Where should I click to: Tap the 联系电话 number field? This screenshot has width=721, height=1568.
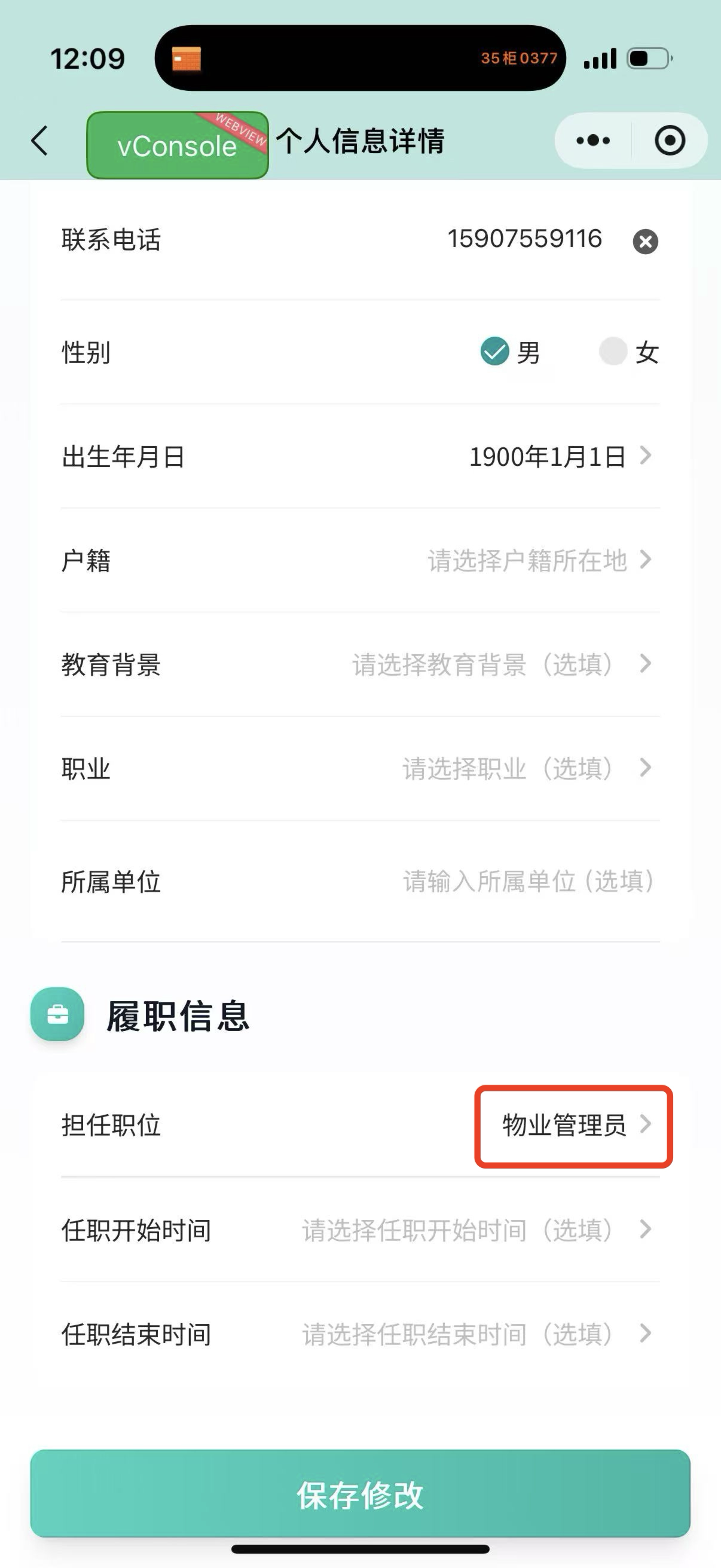click(x=524, y=239)
